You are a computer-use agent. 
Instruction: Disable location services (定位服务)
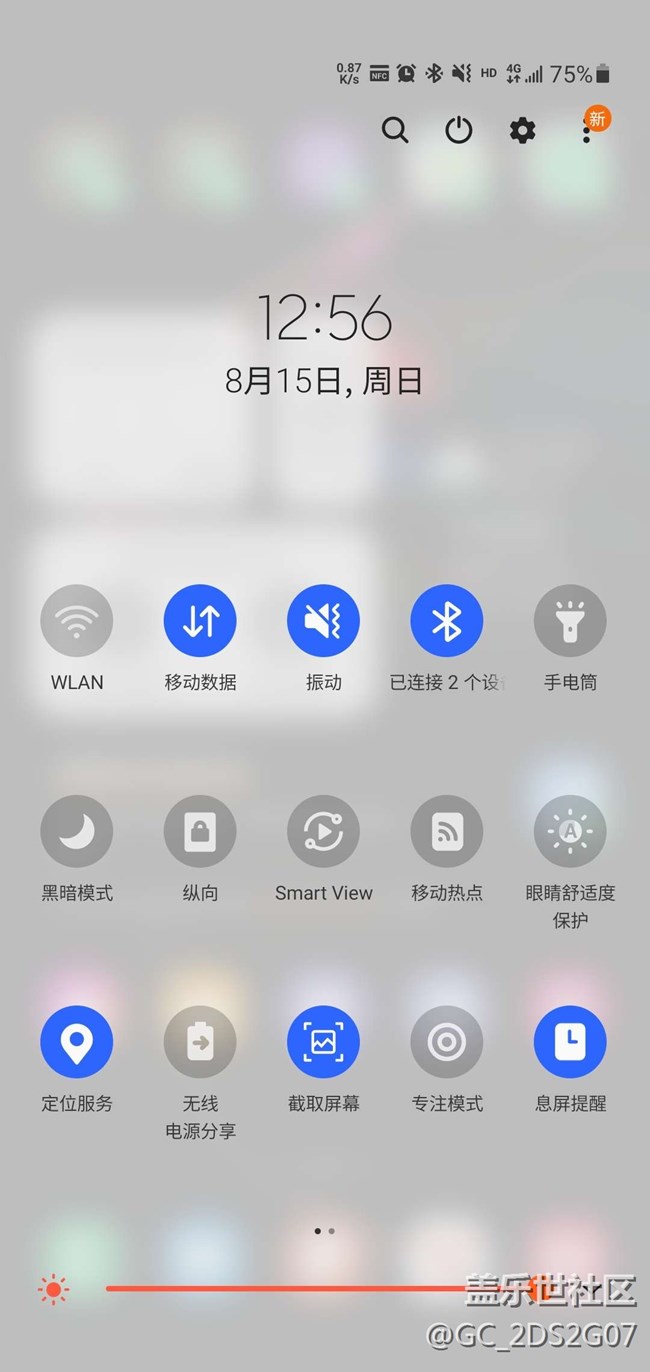click(x=77, y=1042)
